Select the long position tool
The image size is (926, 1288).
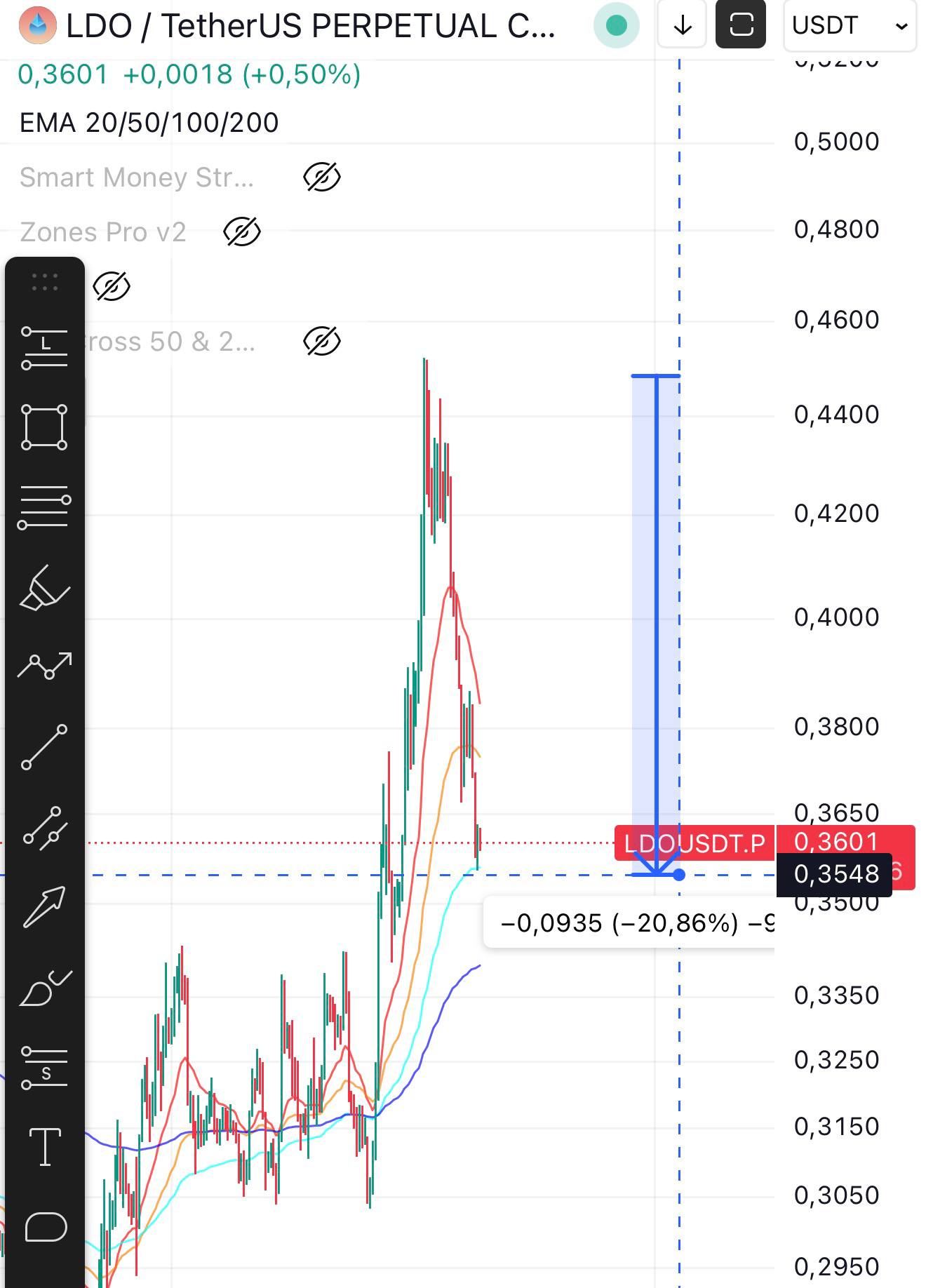(x=44, y=348)
